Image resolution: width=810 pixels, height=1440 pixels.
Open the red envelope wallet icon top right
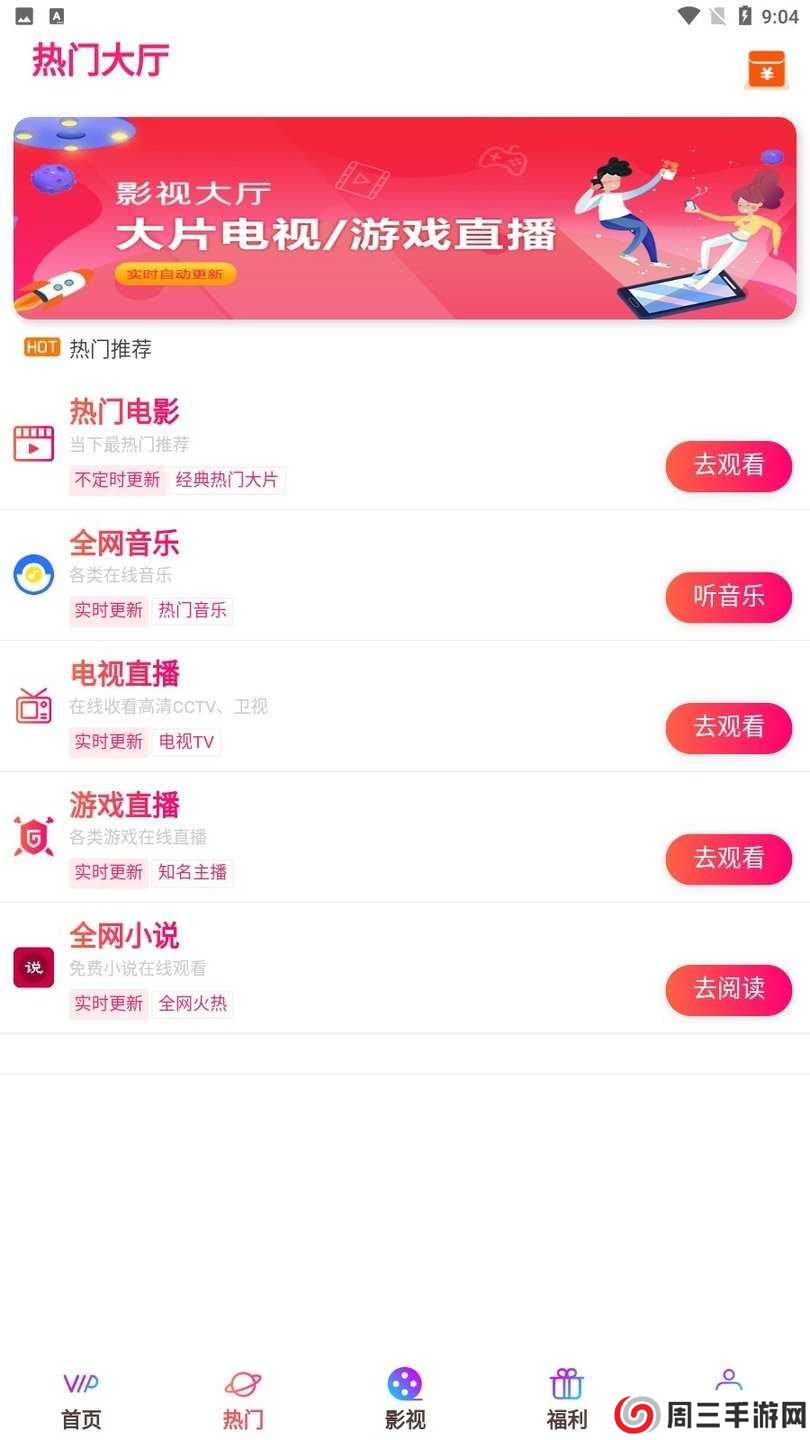pos(766,69)
